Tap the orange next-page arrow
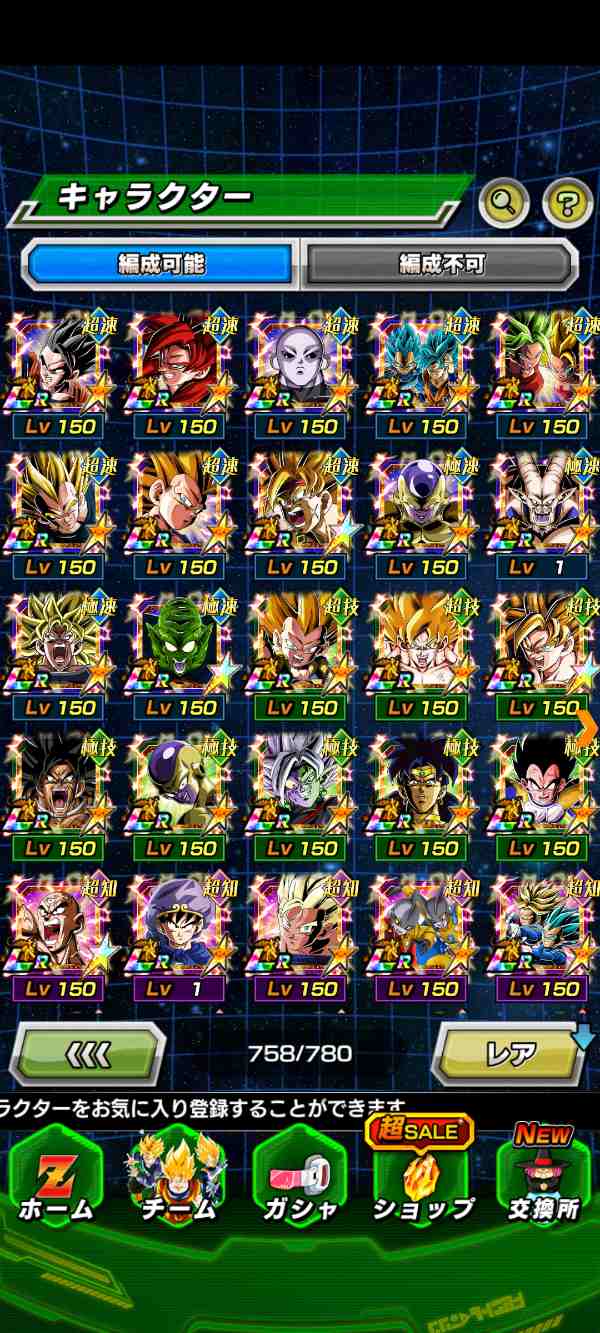This screenshot has height=1333, width=600. (588, 726)
